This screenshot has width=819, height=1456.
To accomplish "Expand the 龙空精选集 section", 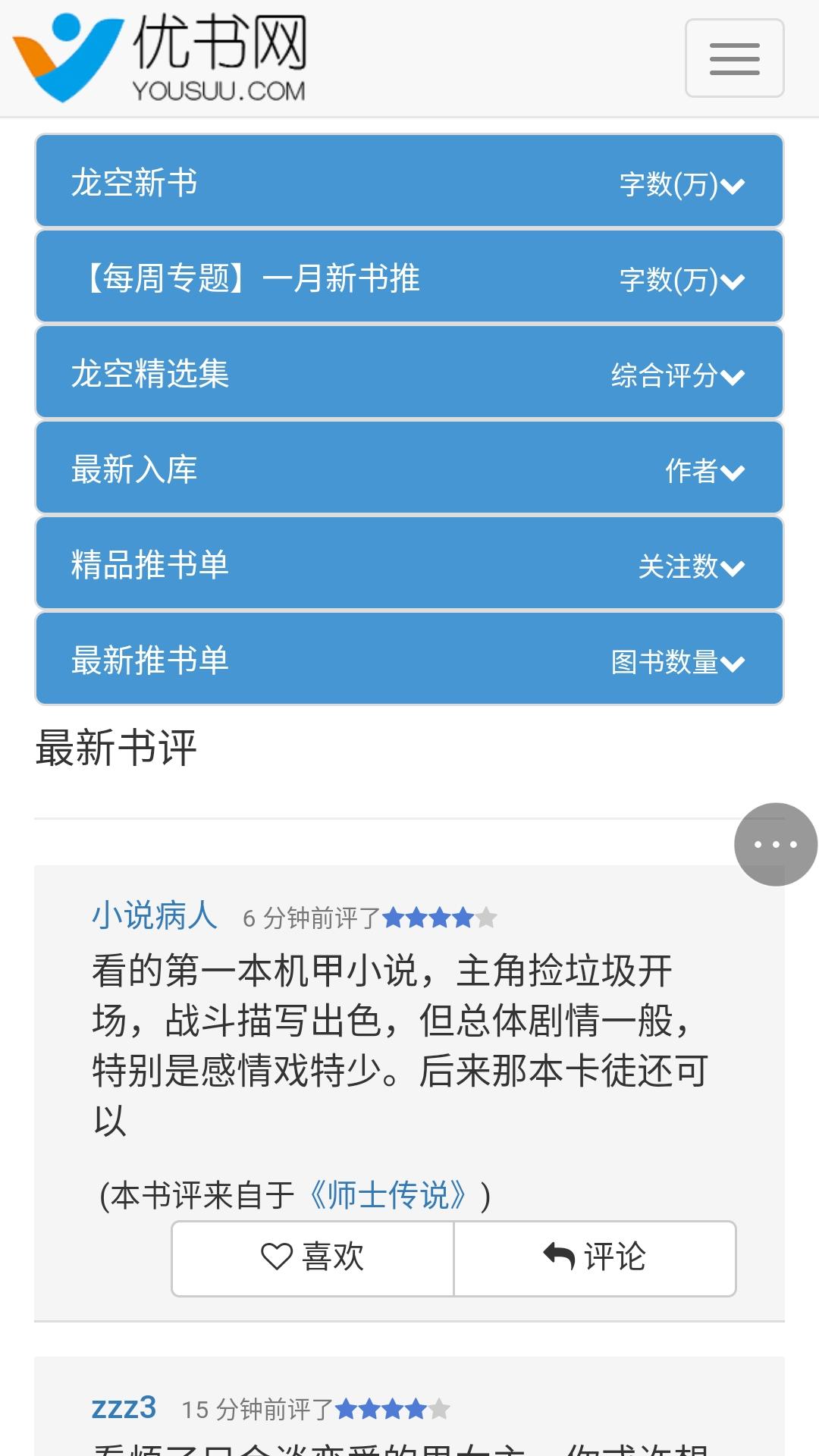I will (x=409, y=372).
